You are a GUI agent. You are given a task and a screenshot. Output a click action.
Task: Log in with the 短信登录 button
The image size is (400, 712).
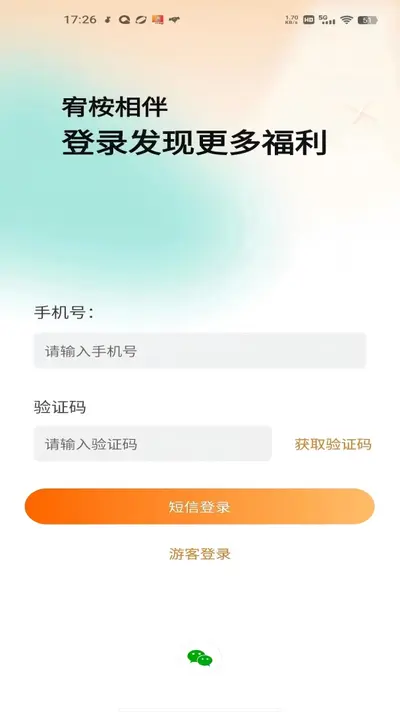pos(200,506)
